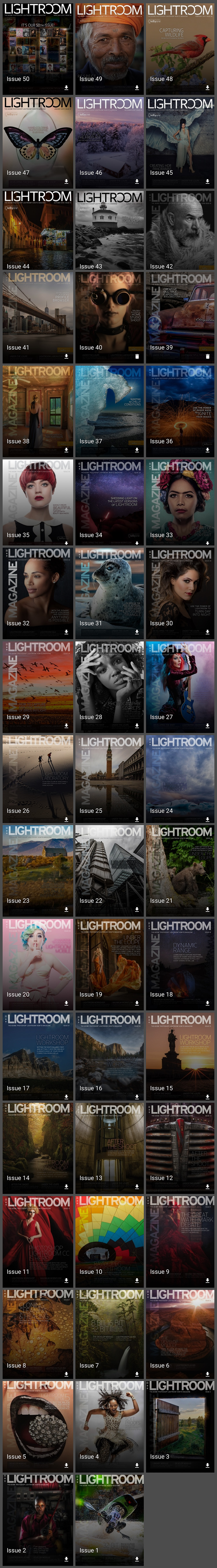
Task: Remove the Issue 39 download
Action: click(x=207, y=357)
